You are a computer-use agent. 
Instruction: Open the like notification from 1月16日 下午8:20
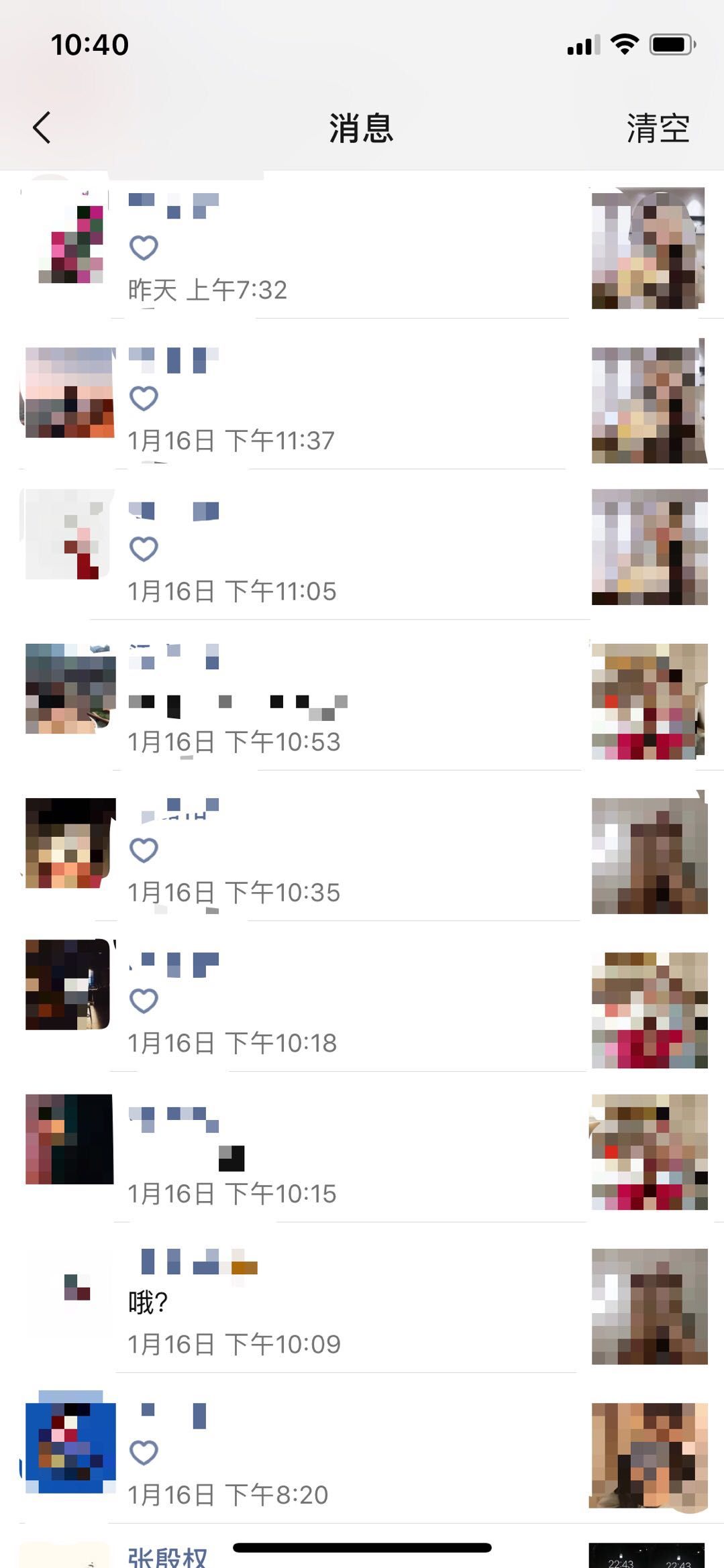tap(349, 1452)
